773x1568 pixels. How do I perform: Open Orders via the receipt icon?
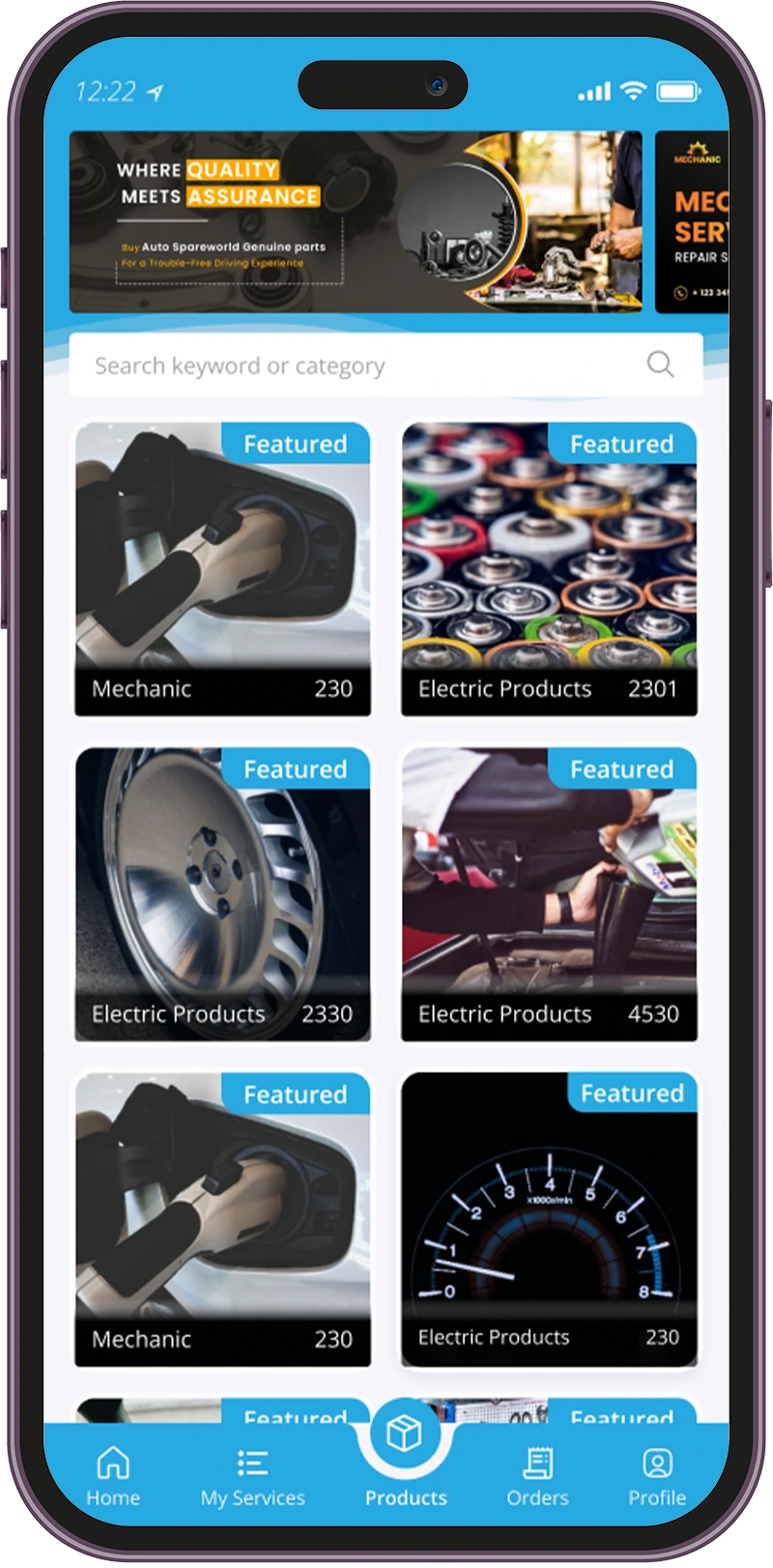(x=537, y=1462)
